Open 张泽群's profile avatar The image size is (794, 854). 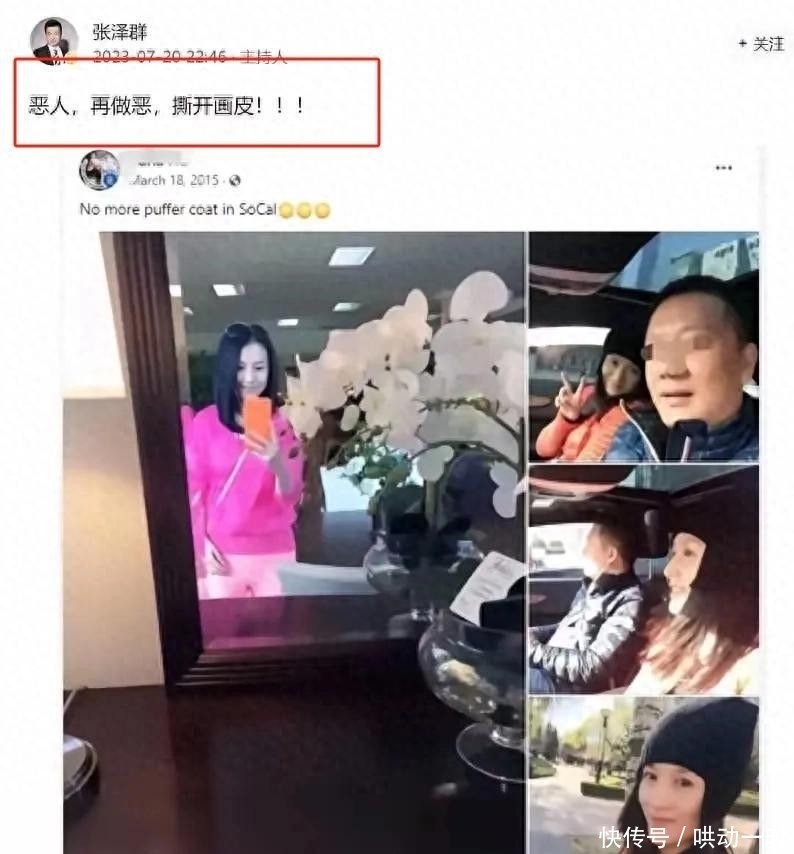click(x=53, y=41)
